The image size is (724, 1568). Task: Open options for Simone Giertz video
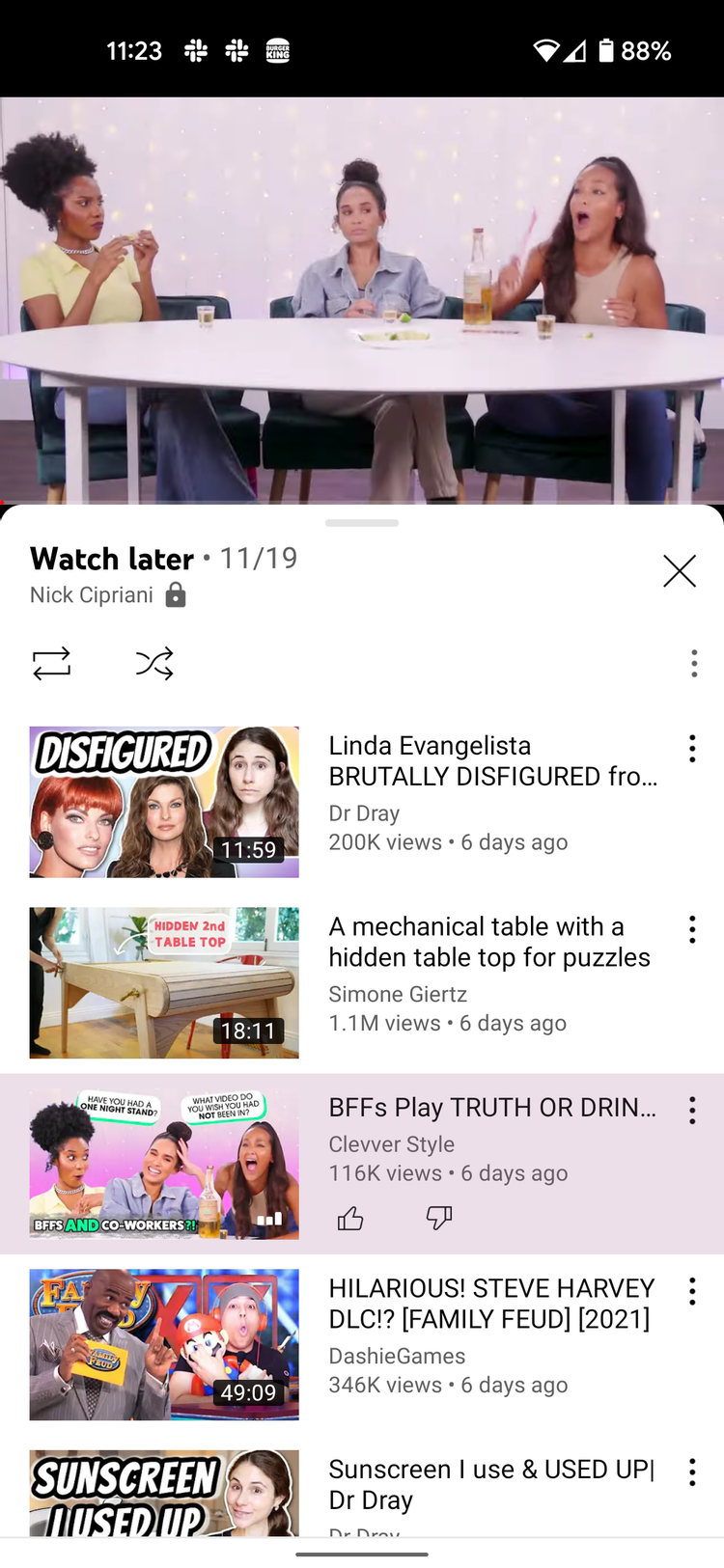point(692,929)
